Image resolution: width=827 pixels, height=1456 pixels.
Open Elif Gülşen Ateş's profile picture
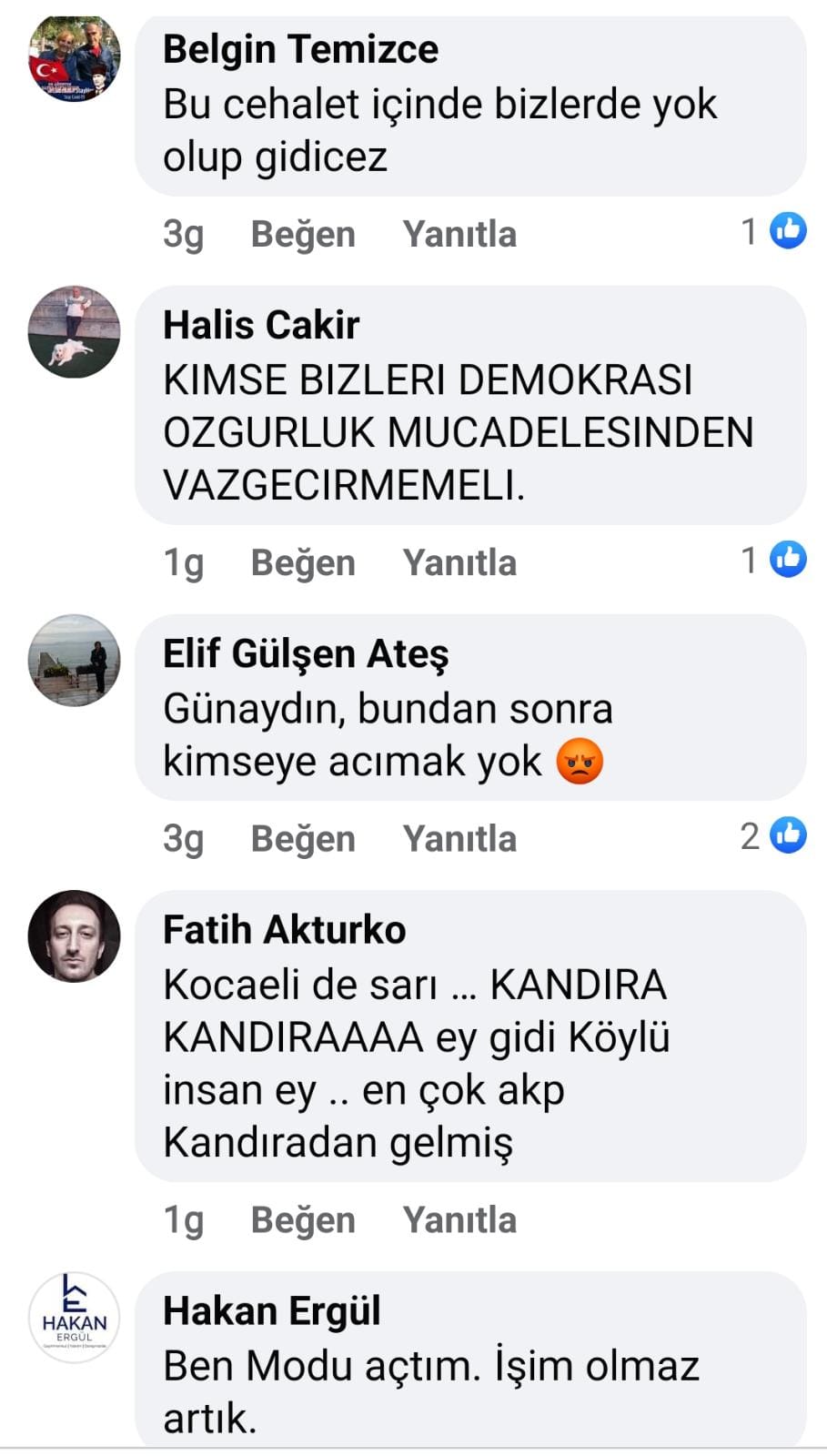pyautogui.click(x=74, y=660)
